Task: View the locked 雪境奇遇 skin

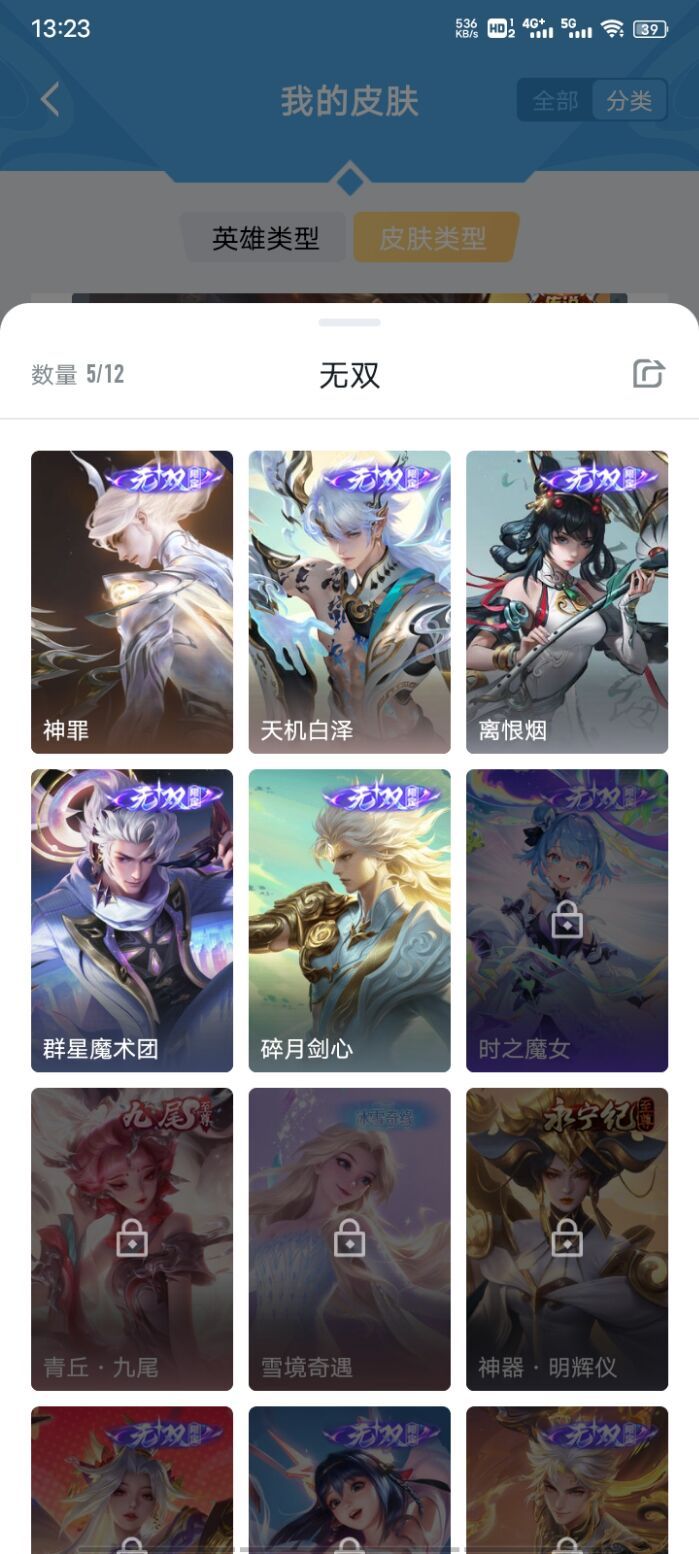Action: click(349, 1239)
